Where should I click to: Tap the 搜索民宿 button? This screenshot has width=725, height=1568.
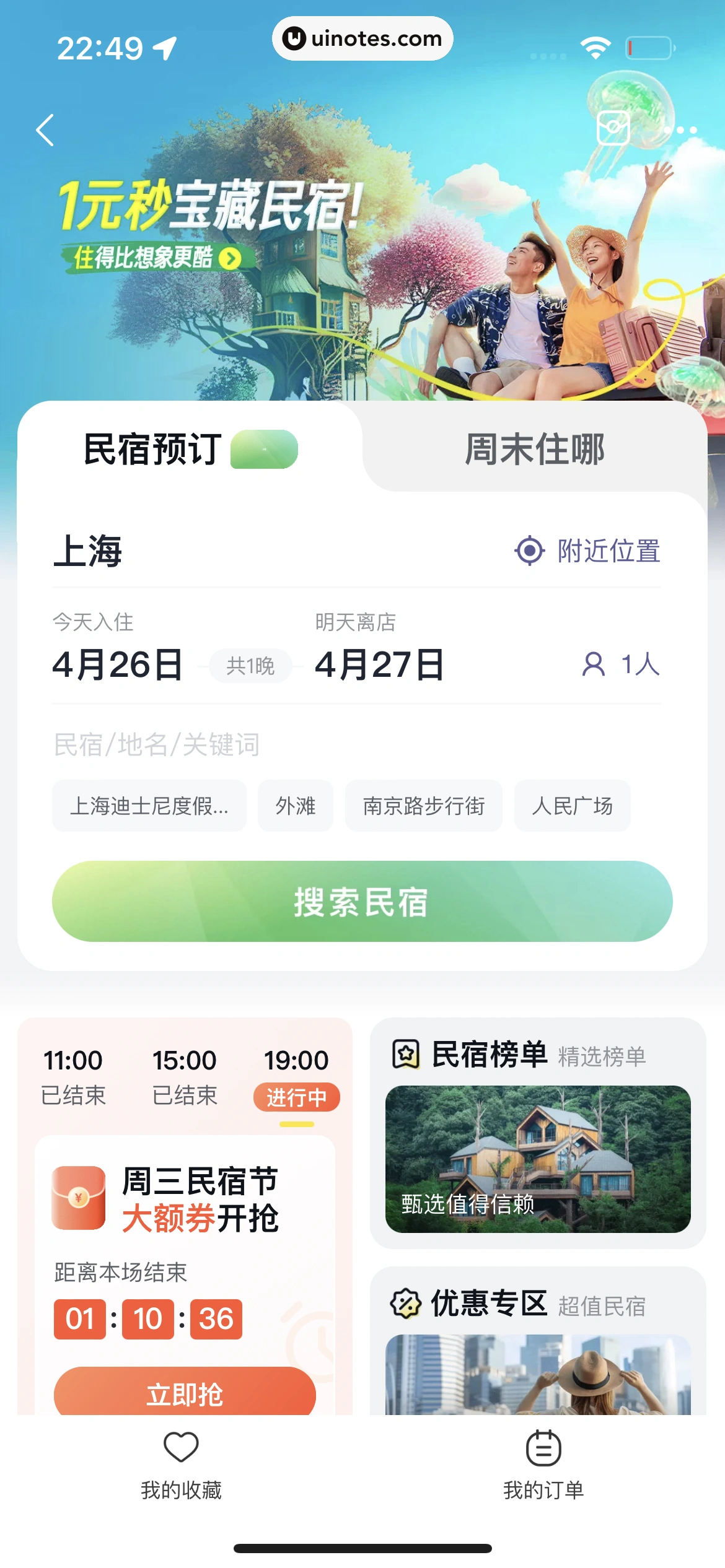click(x=362, y=901)
